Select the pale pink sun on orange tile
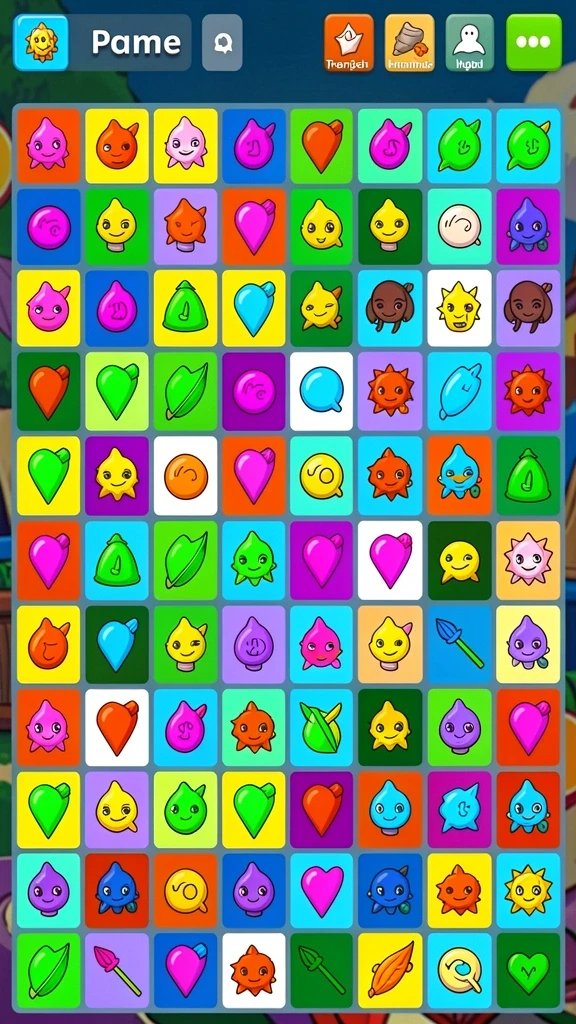 (528, 560)
